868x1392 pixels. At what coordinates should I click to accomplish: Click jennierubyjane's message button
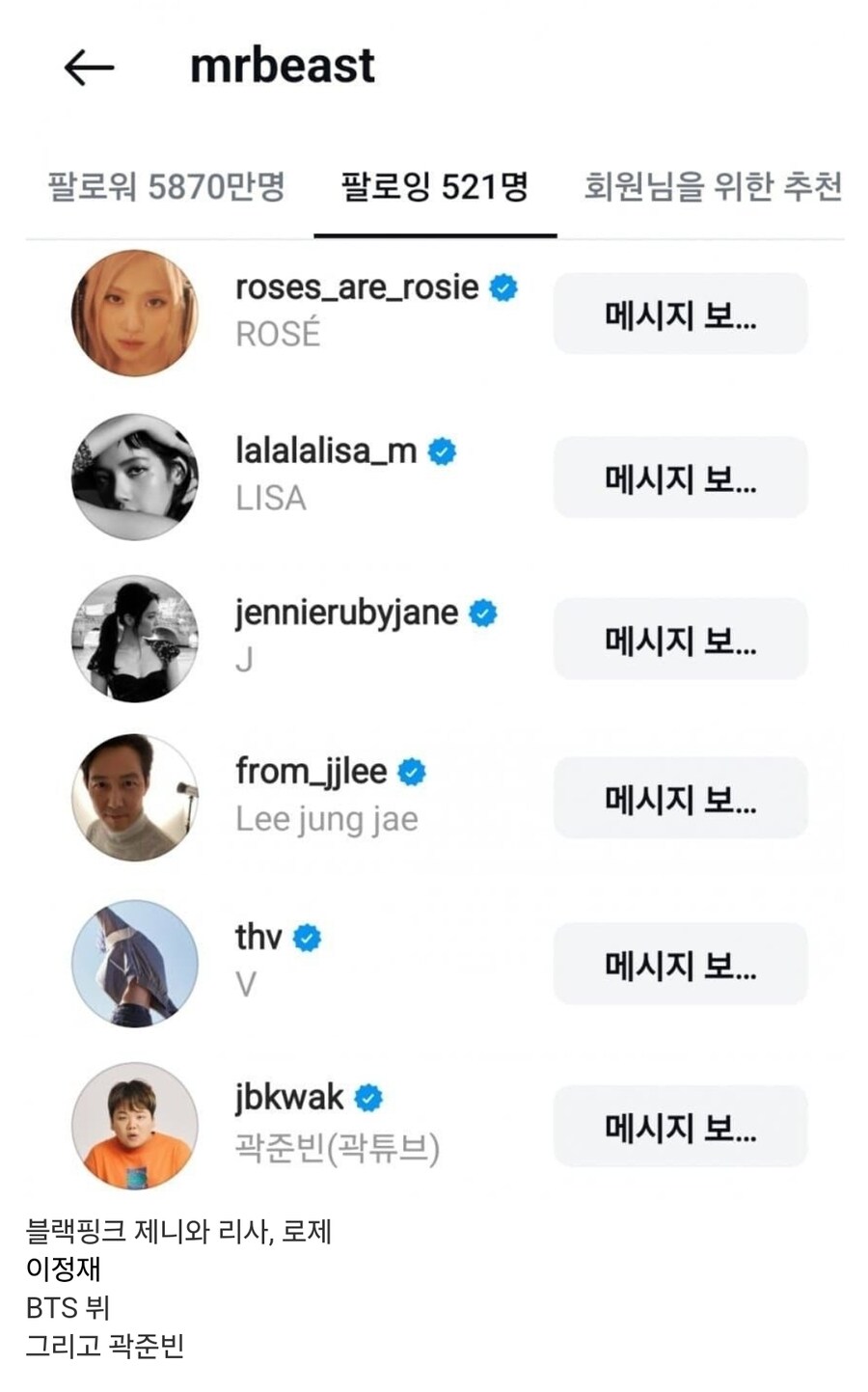click(680, 640)
